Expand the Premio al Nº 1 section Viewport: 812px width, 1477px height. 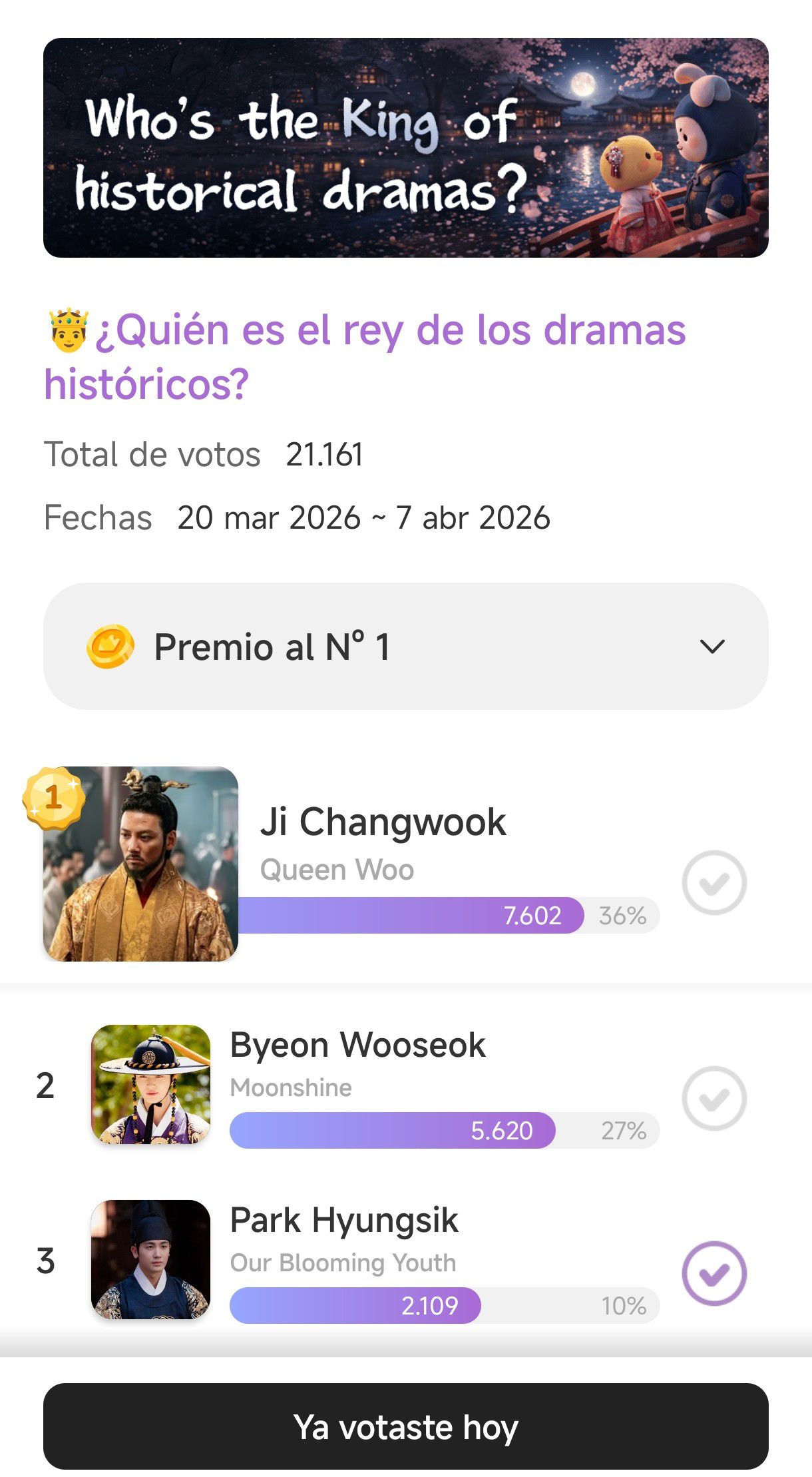click(711, 647)
